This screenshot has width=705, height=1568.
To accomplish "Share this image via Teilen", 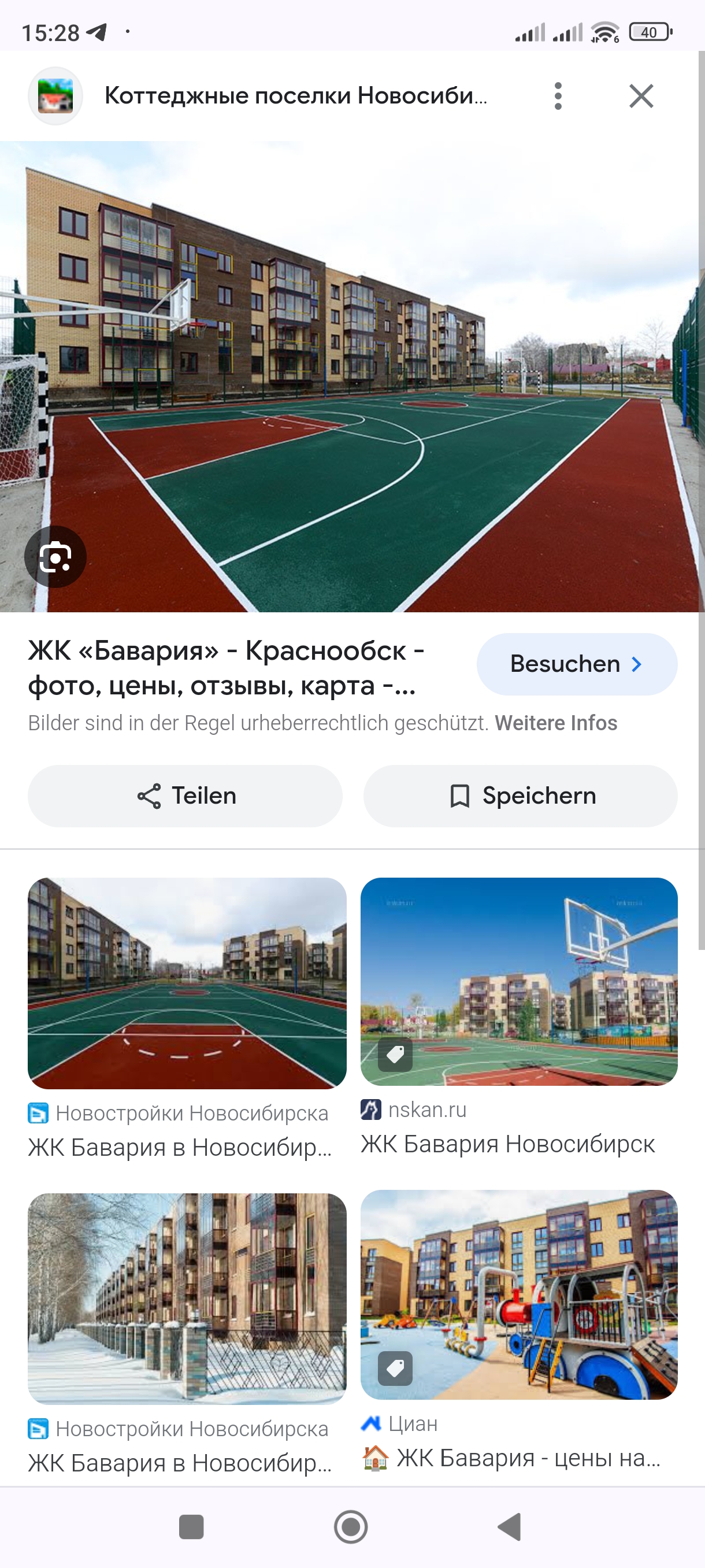I will 185,796.
